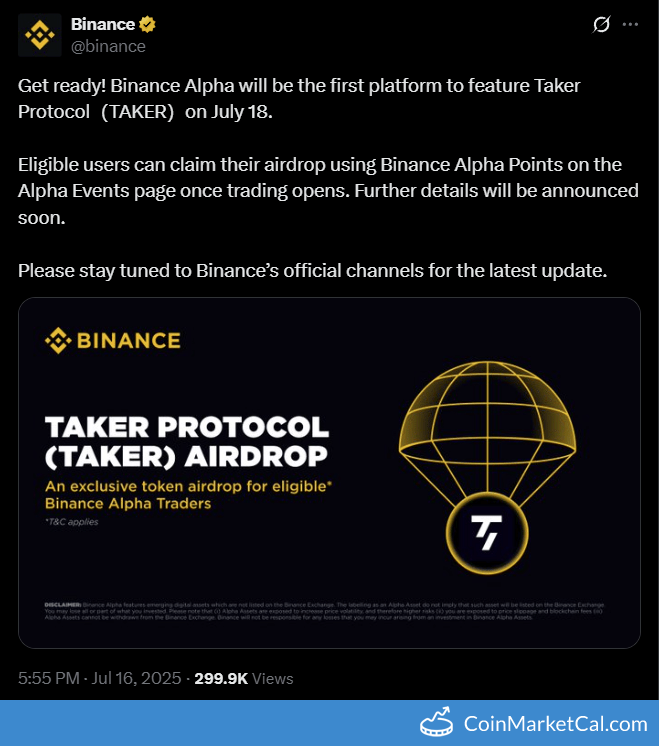Image resolution: width=659 pixels, height=746 pixels.
Task: Open the Jul 16, 2025 timestamp link
Action: coord(98,678)
